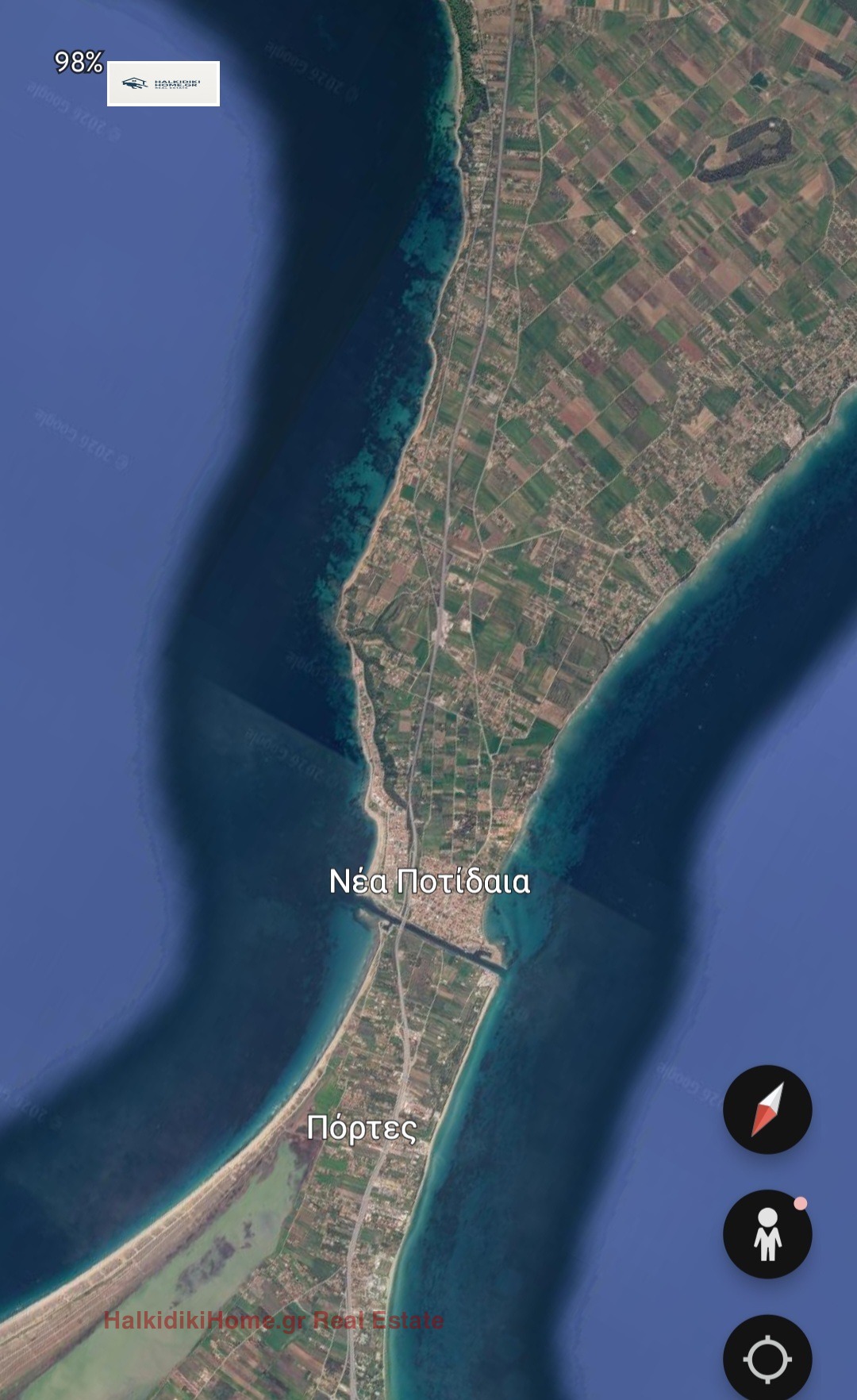The height and width of the screenshot is (1400, 857).
Task: Reset map orientation with the compass
Action: click(767, 1109)
